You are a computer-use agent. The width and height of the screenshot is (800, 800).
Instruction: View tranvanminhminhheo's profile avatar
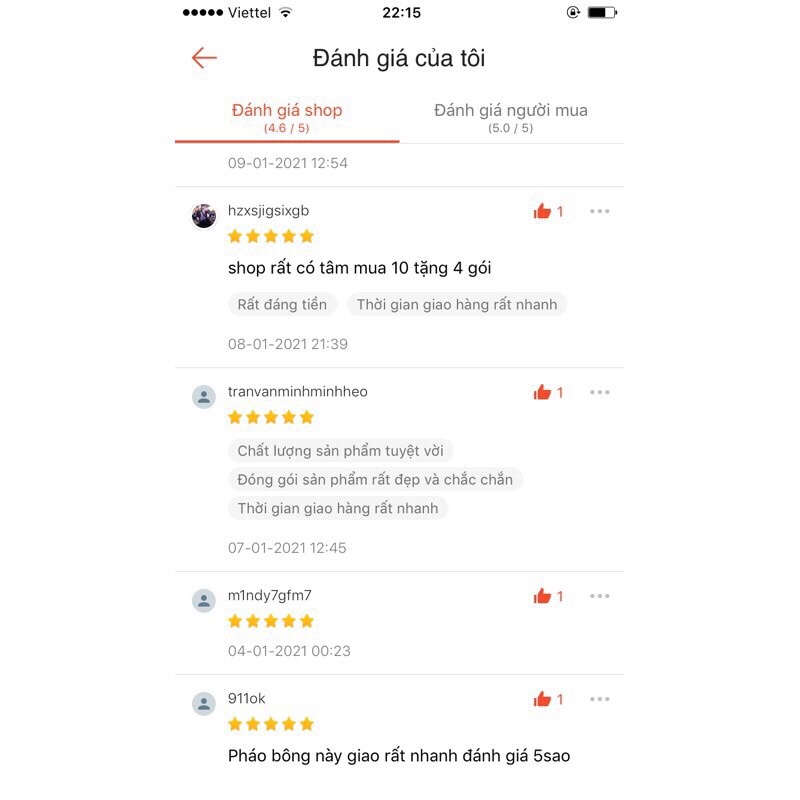[204, 397]
